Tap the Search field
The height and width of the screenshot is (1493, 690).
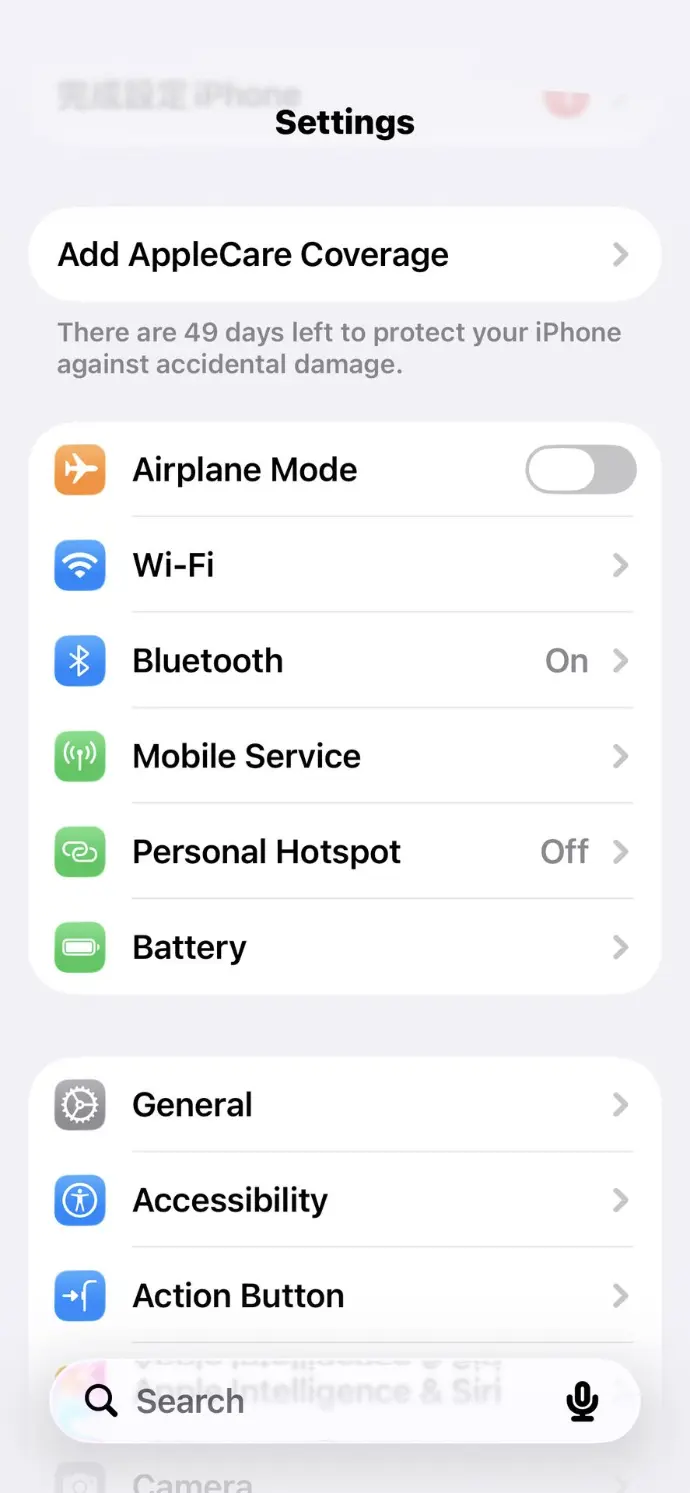(x=300, y=1401)
